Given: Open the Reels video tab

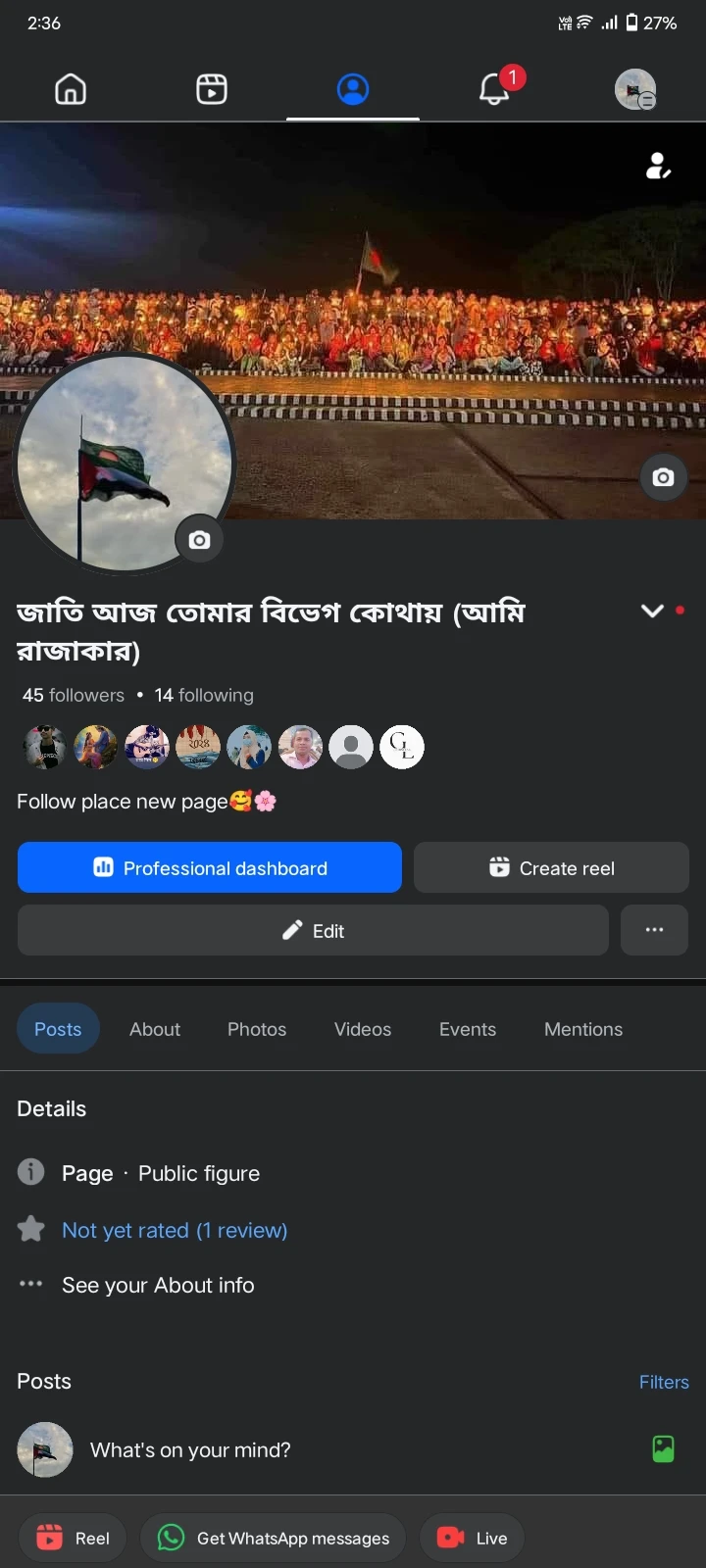Looking at the screenshot, I should pos(212,89).
